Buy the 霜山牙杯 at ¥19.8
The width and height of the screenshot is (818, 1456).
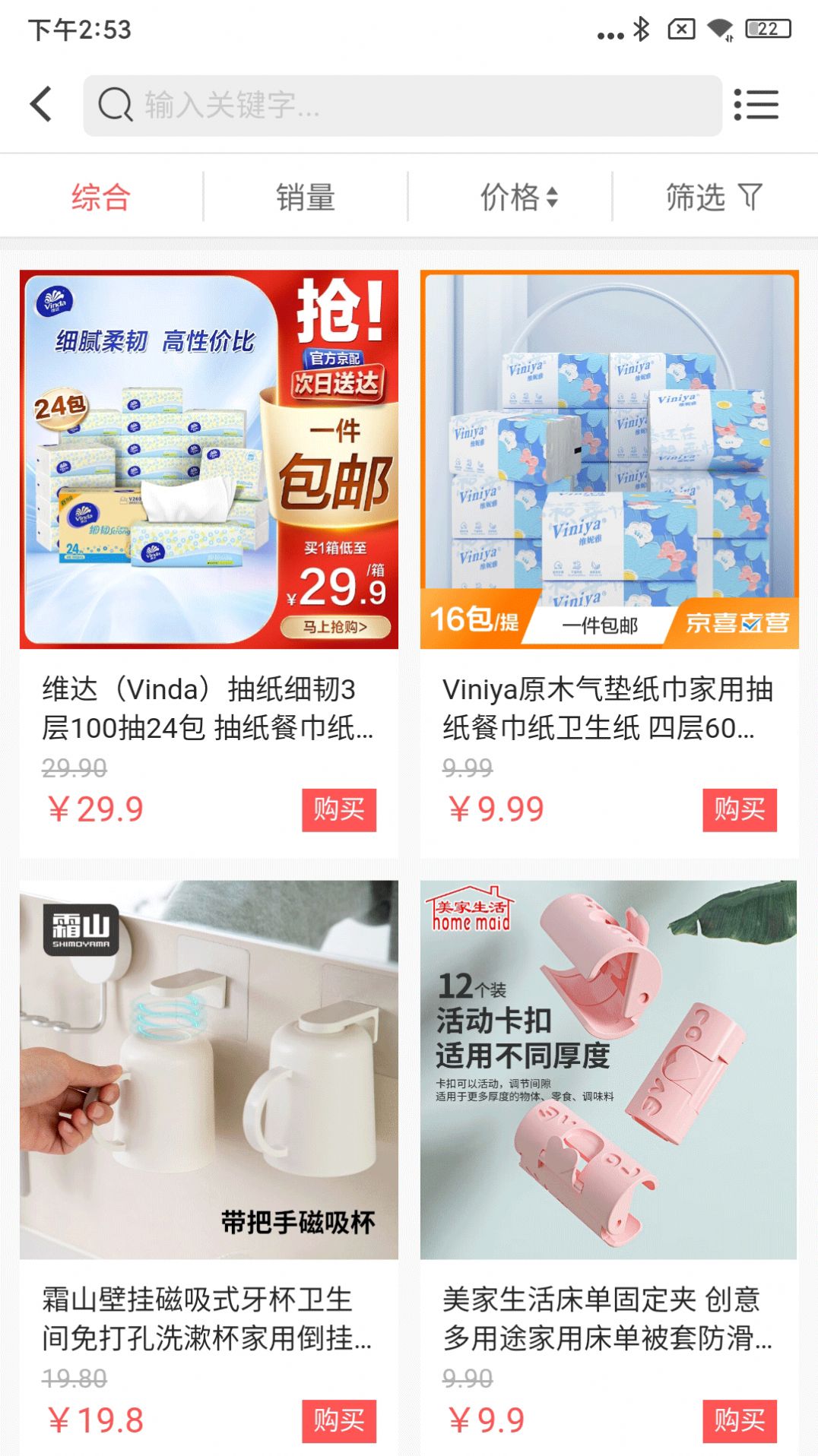[339, 1420]
